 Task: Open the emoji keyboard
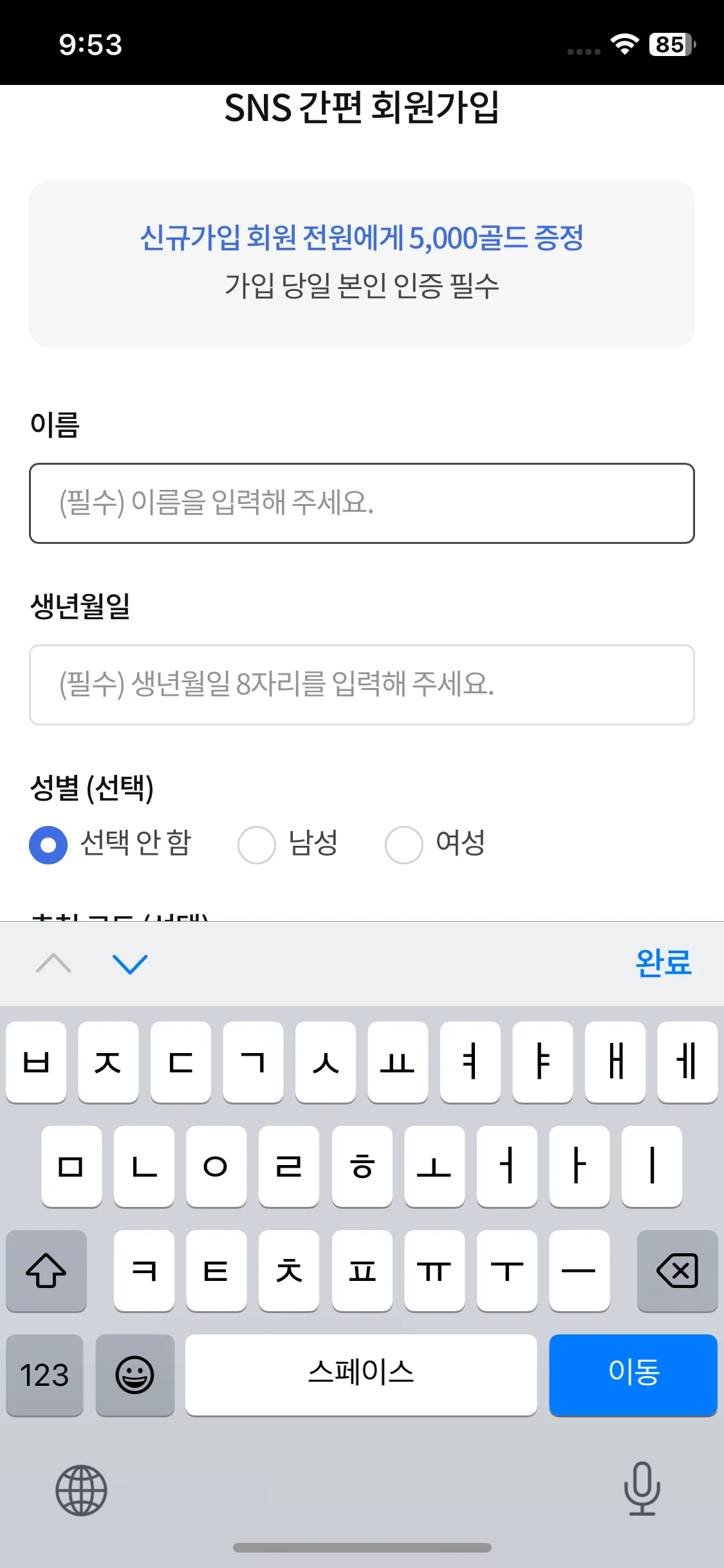pyautogui.click(x=135, y=1374)
